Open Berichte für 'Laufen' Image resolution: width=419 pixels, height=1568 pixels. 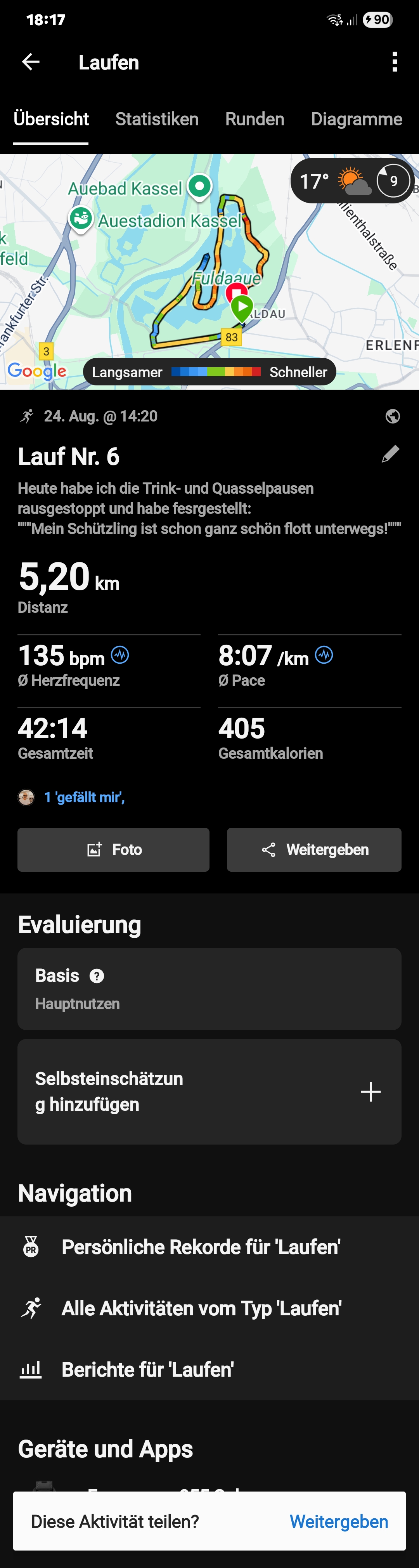point(148,1370)
